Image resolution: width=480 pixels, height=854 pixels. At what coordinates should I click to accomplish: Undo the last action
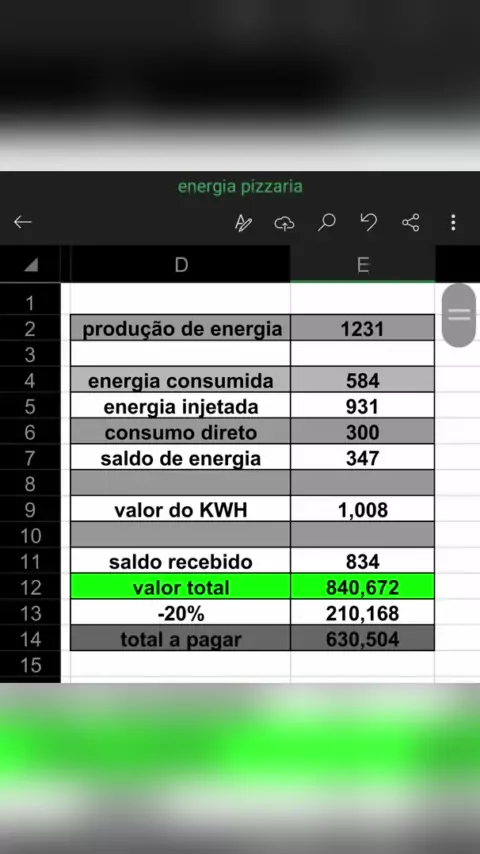click(x=369, y=222)
